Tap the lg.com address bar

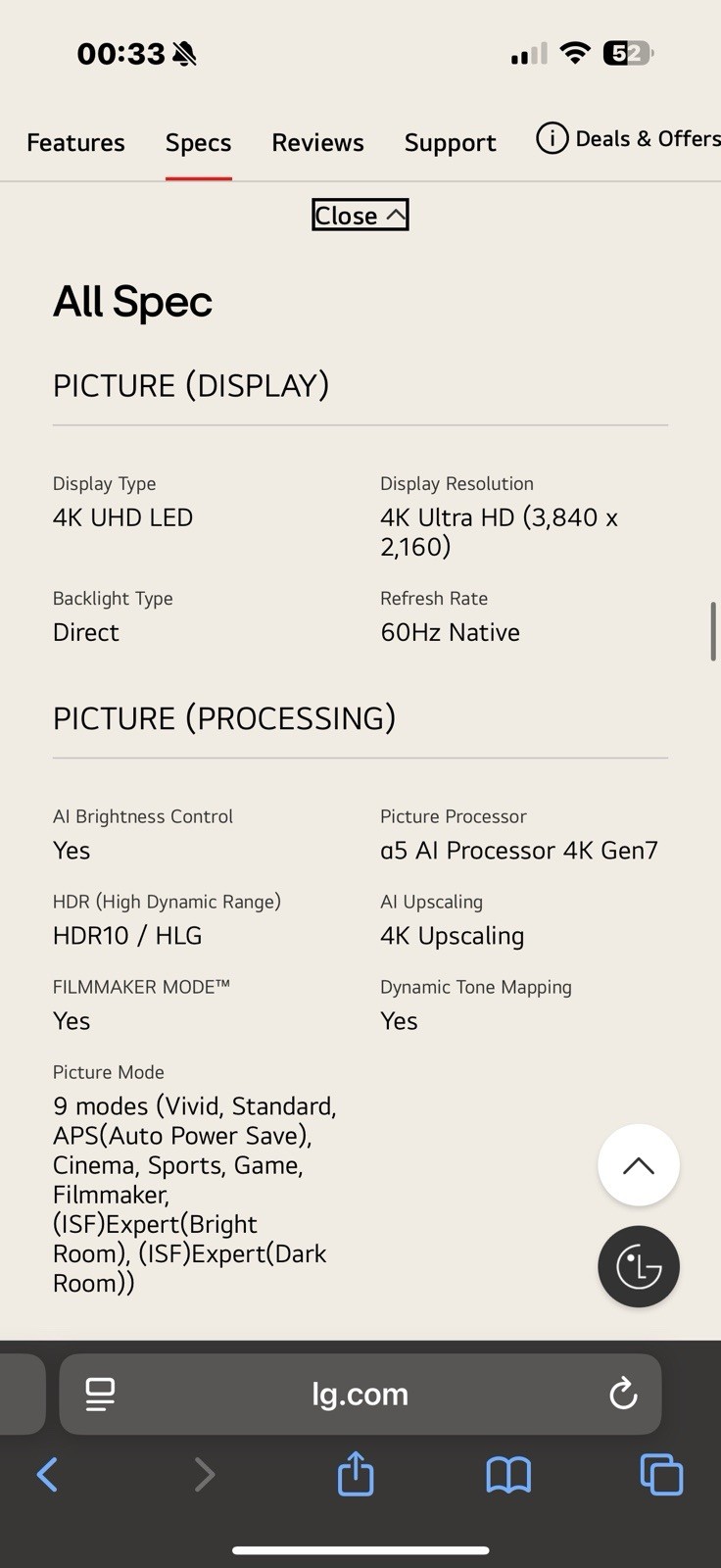(x=360, y=1395)
